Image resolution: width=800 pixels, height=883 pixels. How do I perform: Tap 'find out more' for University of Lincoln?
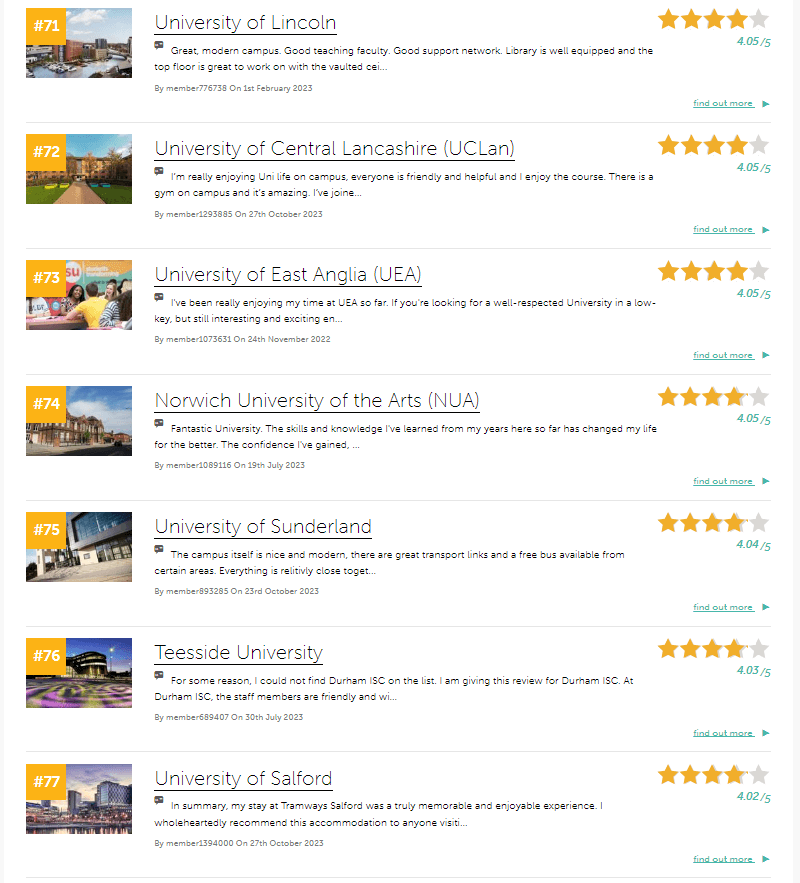point(723,103)
